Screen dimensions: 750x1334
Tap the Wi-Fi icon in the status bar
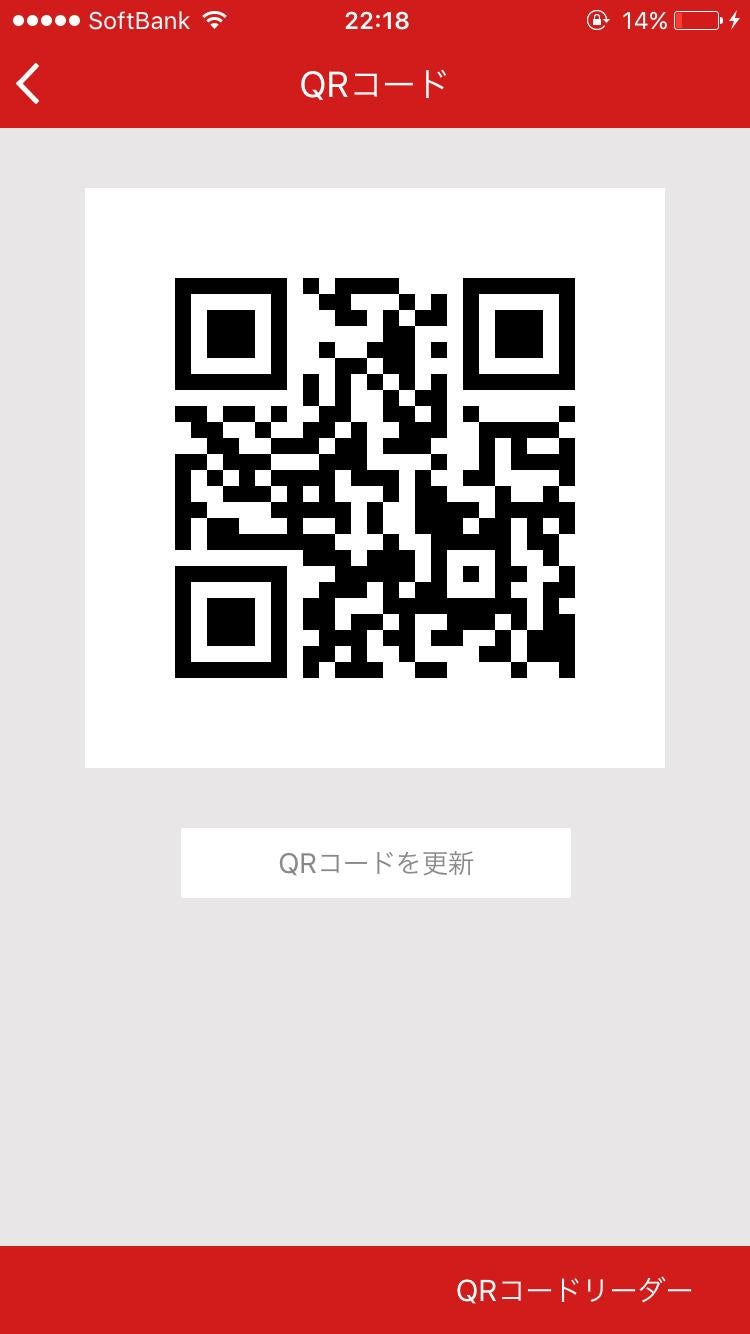pyautogui.click(x=213, y=18)
